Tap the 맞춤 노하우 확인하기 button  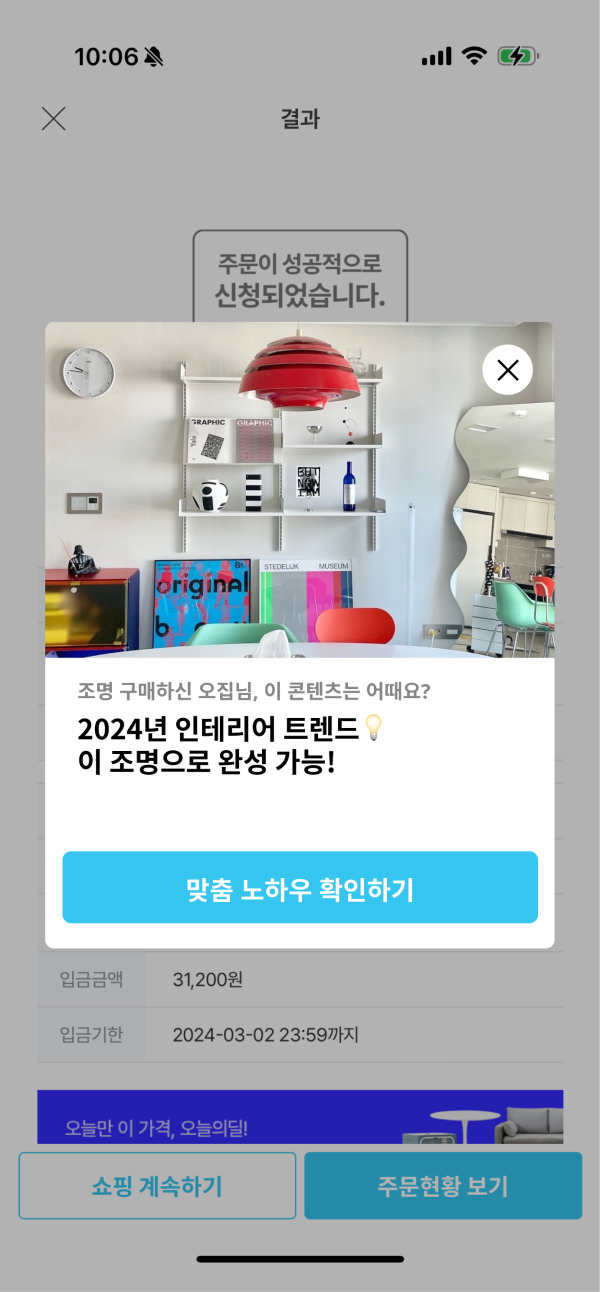click(300, 888)
